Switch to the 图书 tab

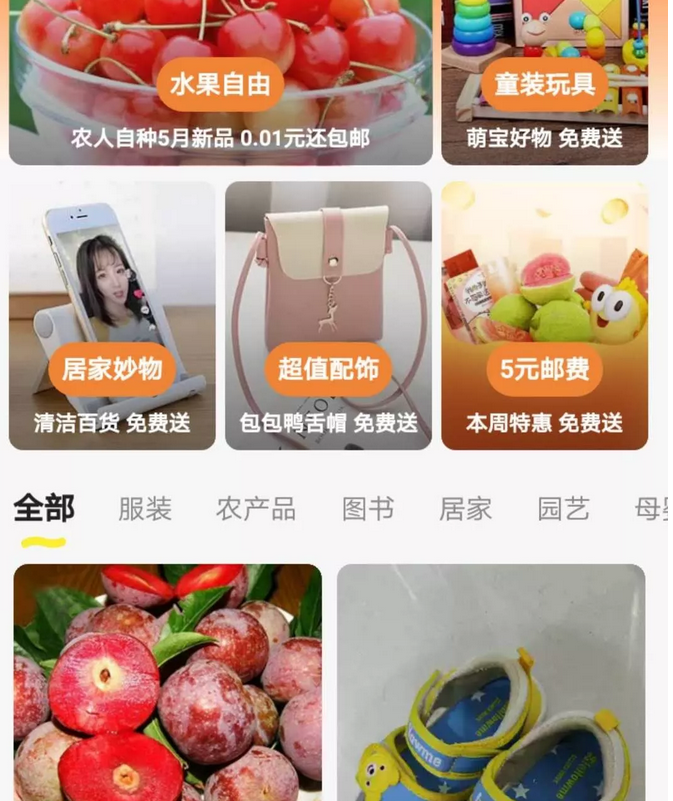pyautogui.click(x=367, y=509)
